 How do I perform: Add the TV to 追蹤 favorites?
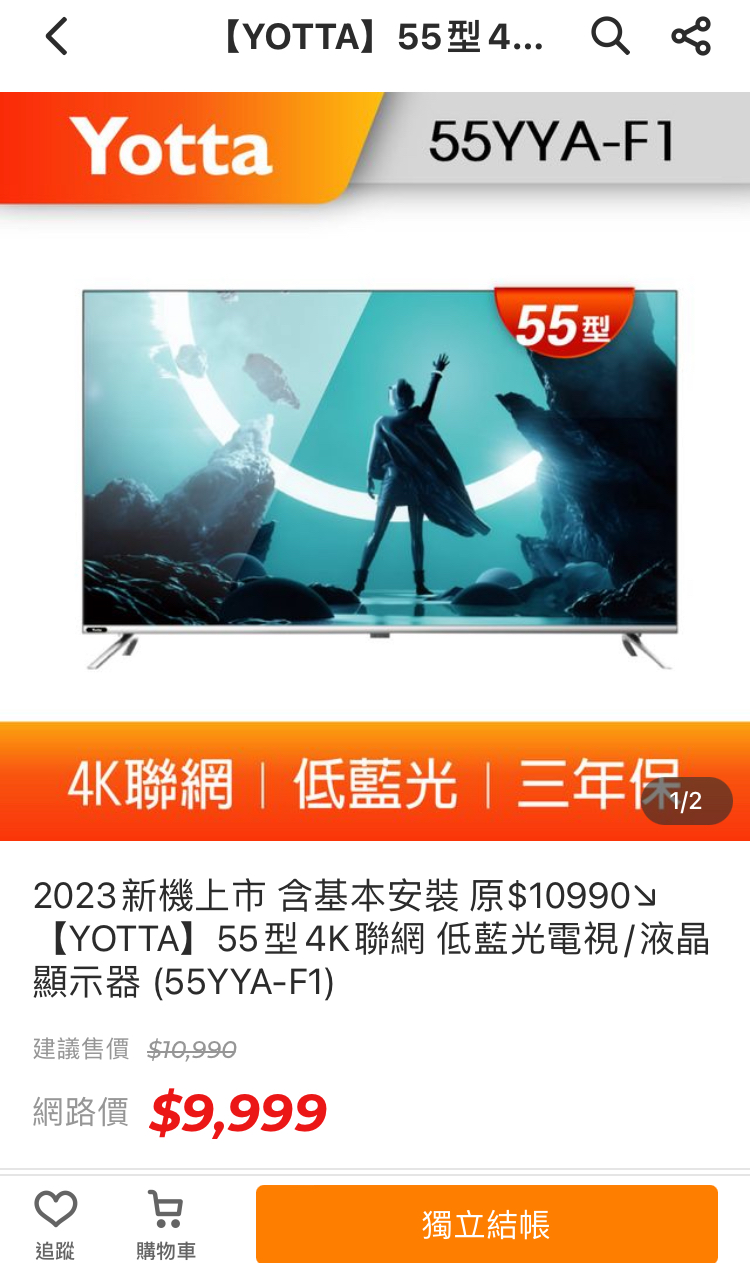[55, 1225]
